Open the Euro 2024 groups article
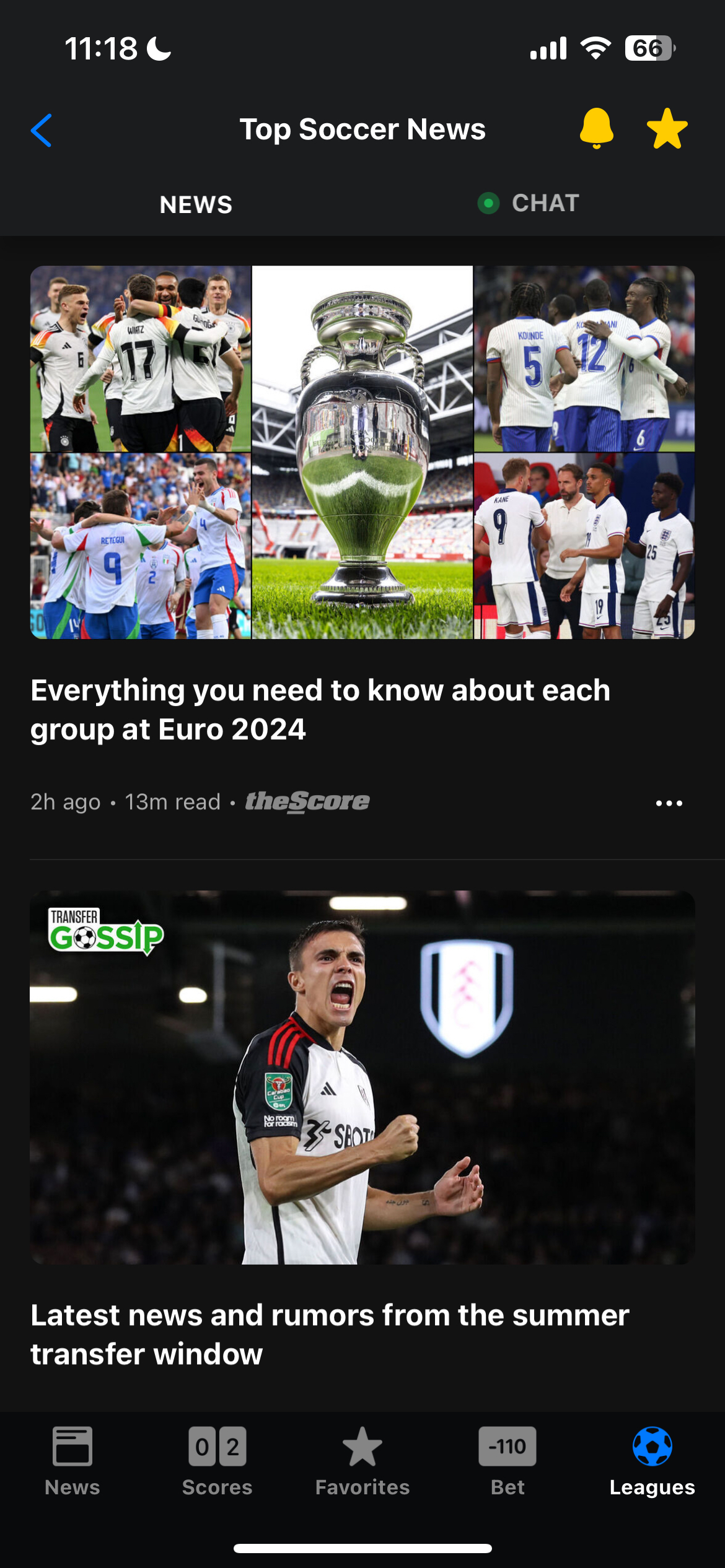The width and height of the screenshot is (725, 1568). point(320,709)
